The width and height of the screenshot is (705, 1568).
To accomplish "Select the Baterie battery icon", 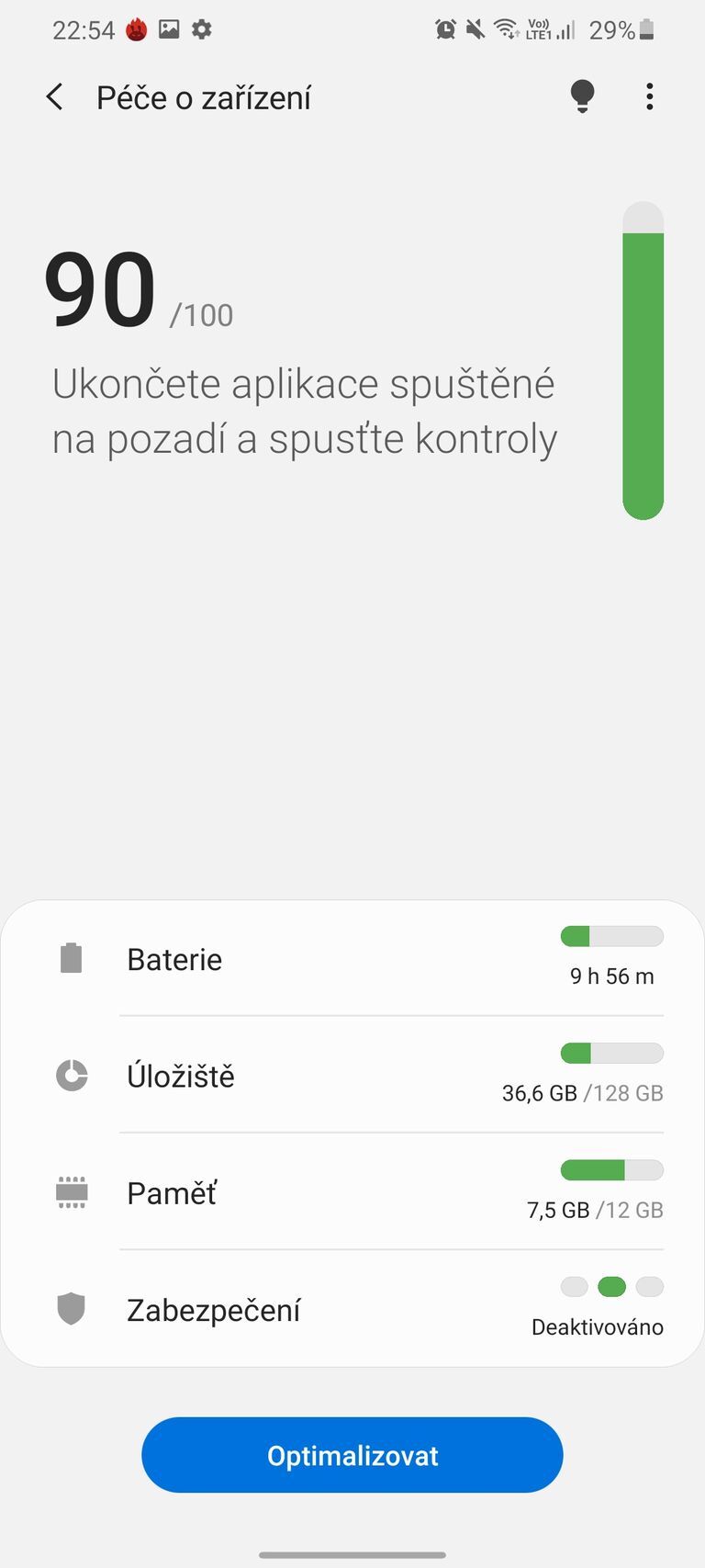I will point(71,958).
